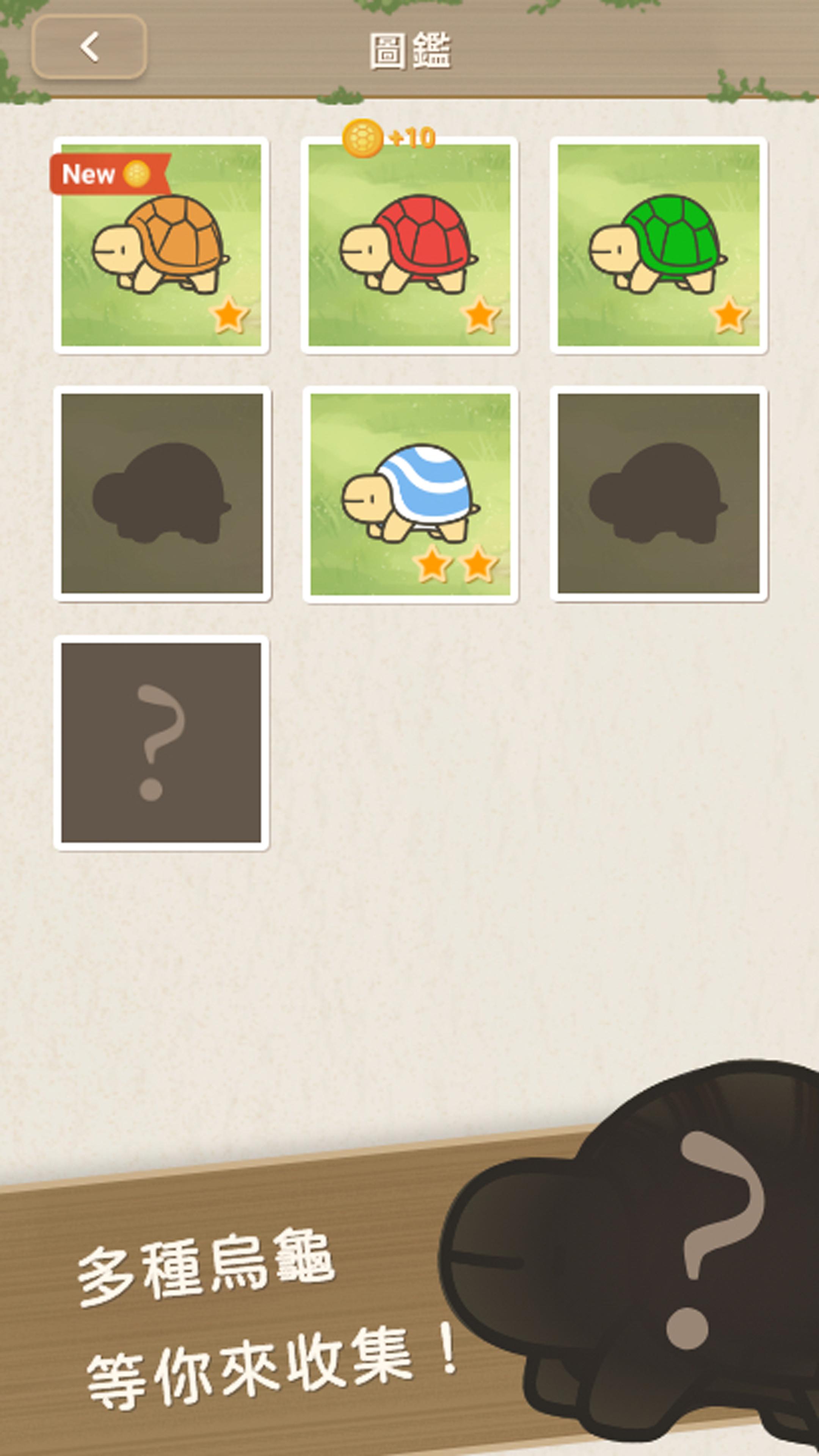Open the new orange-shelled turtle card

tap(162, 245)
